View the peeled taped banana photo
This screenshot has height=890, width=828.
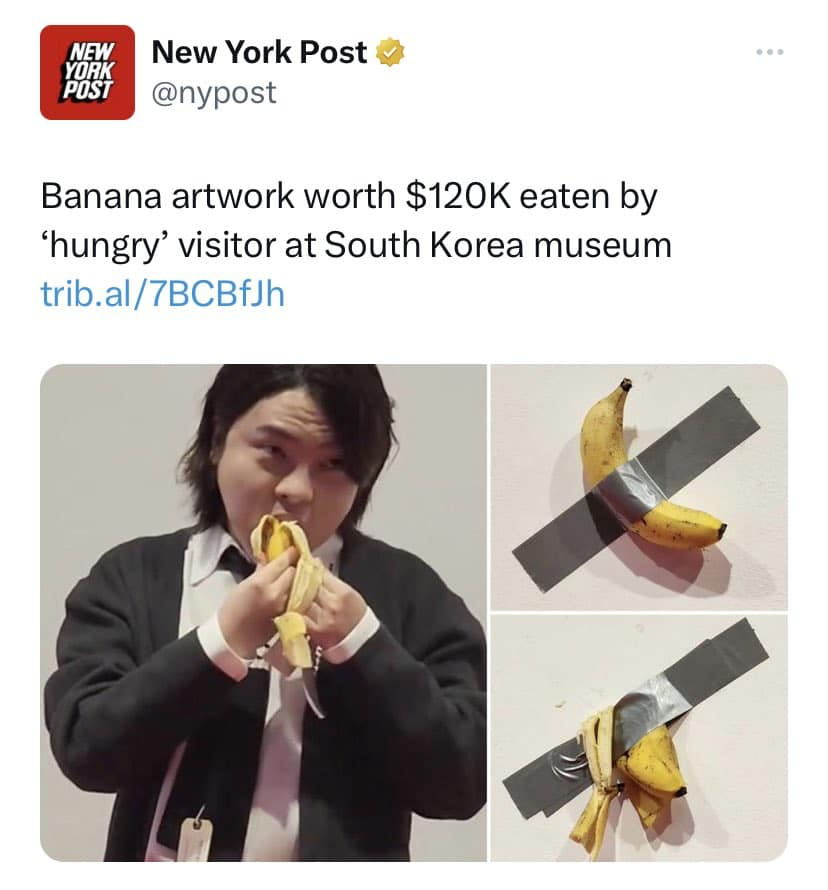[638, 738]
